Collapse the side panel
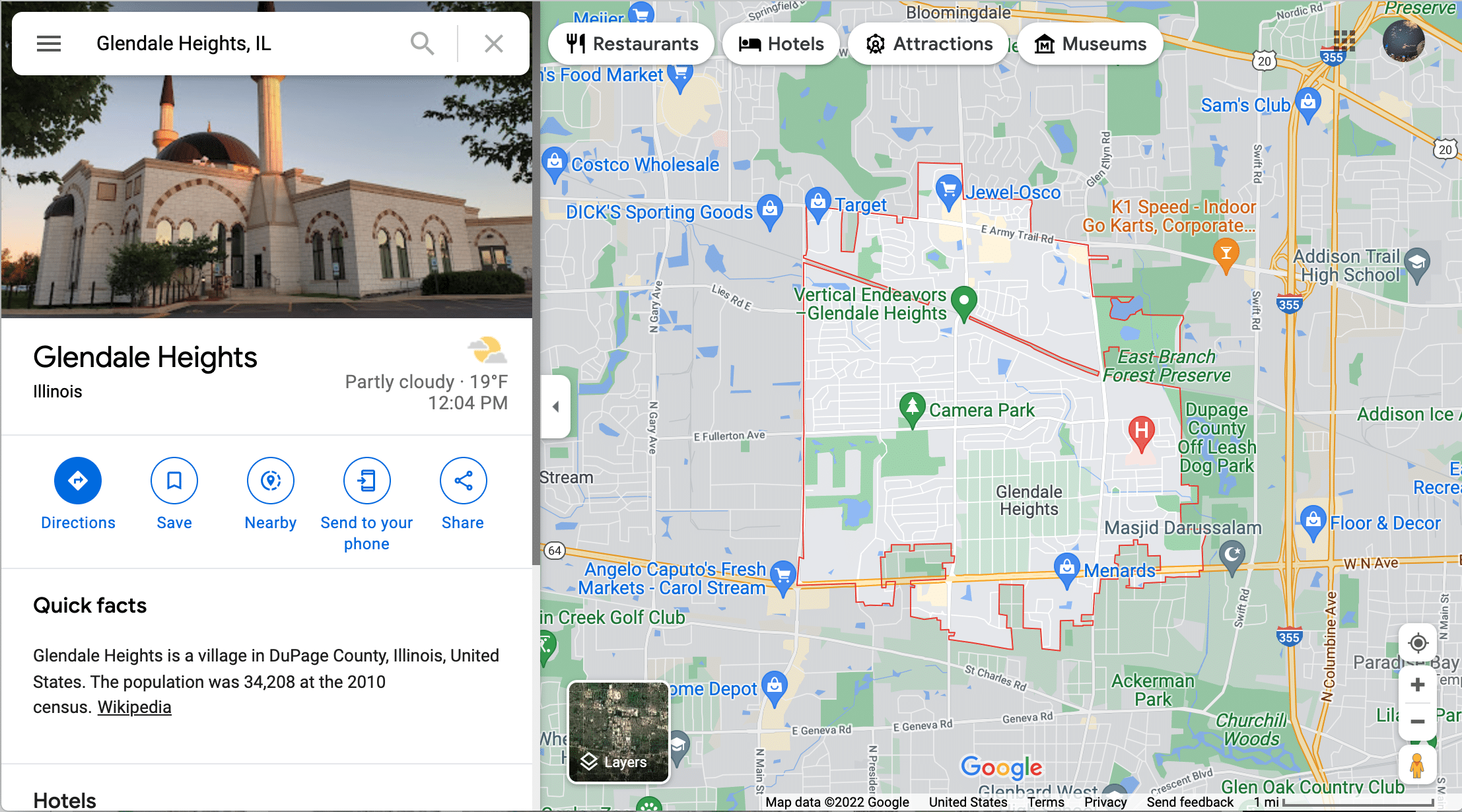The height and width of the screenshot is (812, 1462). click(555, 407)
